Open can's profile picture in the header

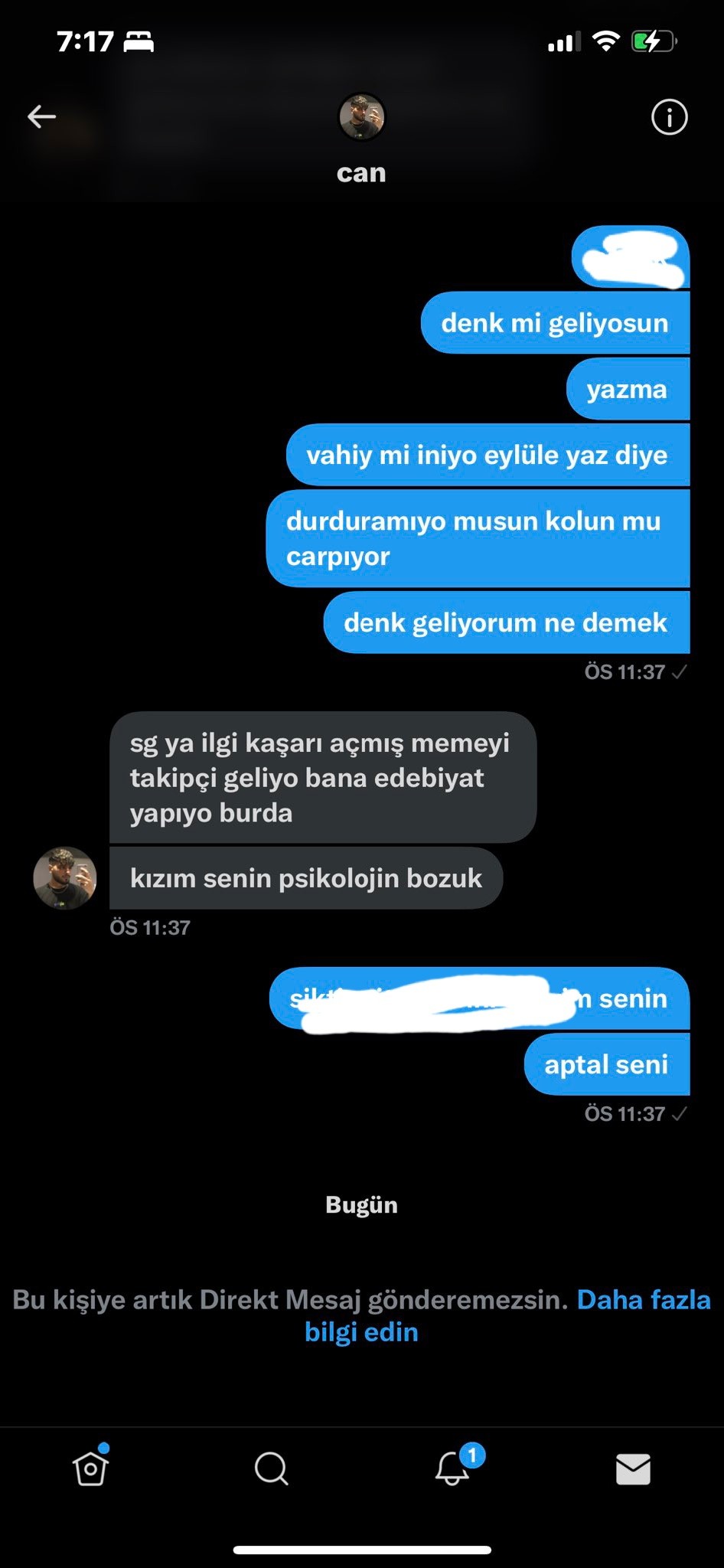[x=361, y=117]
